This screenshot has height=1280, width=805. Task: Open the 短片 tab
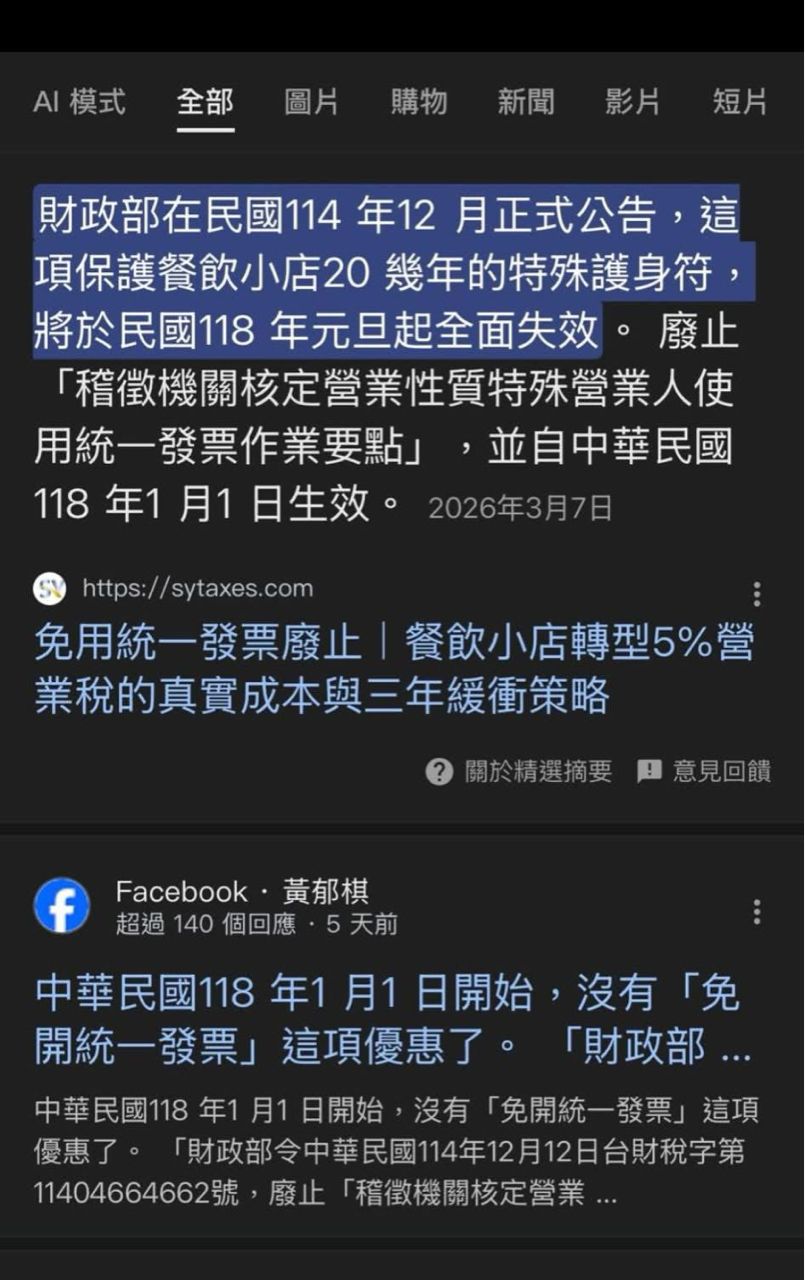coord(740,102)
